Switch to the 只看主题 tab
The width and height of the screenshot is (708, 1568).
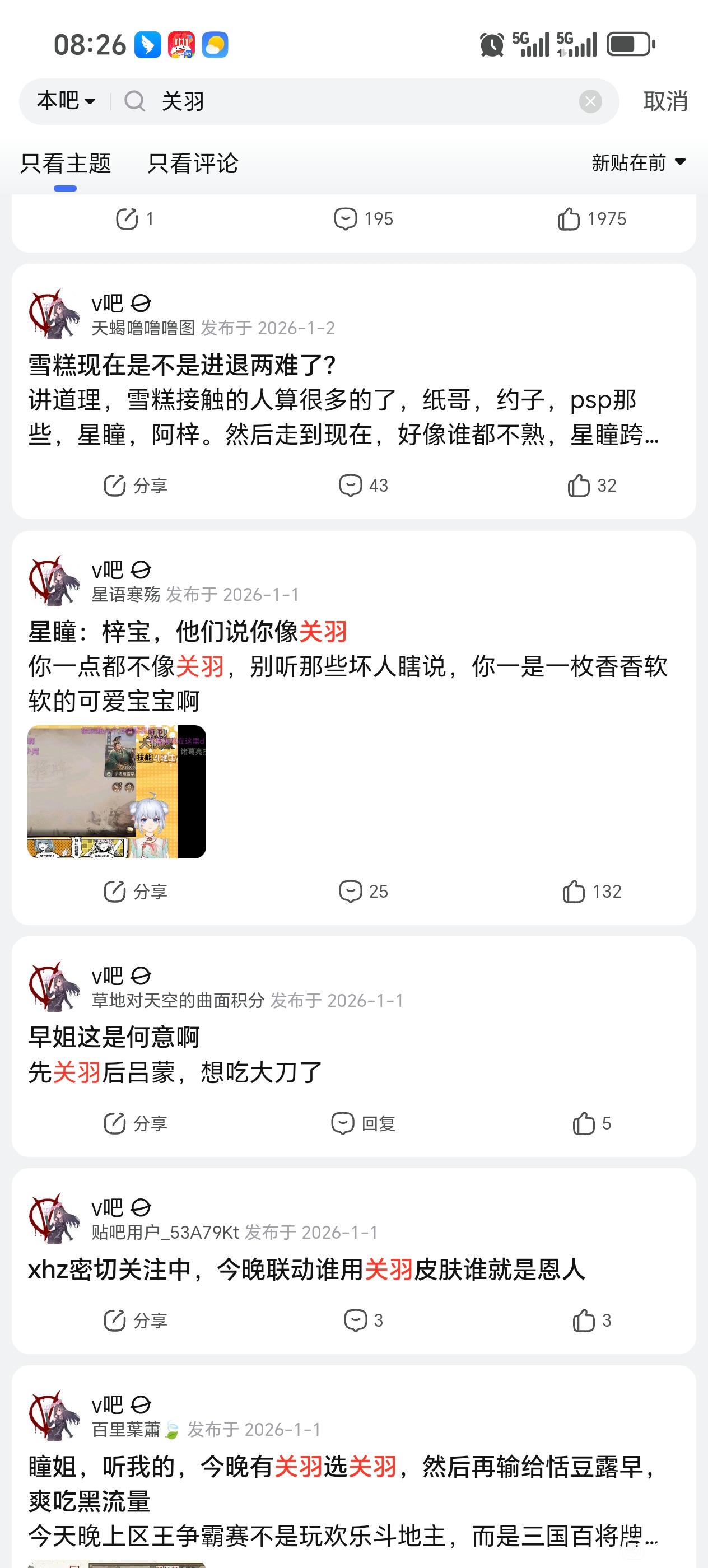pyautogui.click(x=65, y=163)
